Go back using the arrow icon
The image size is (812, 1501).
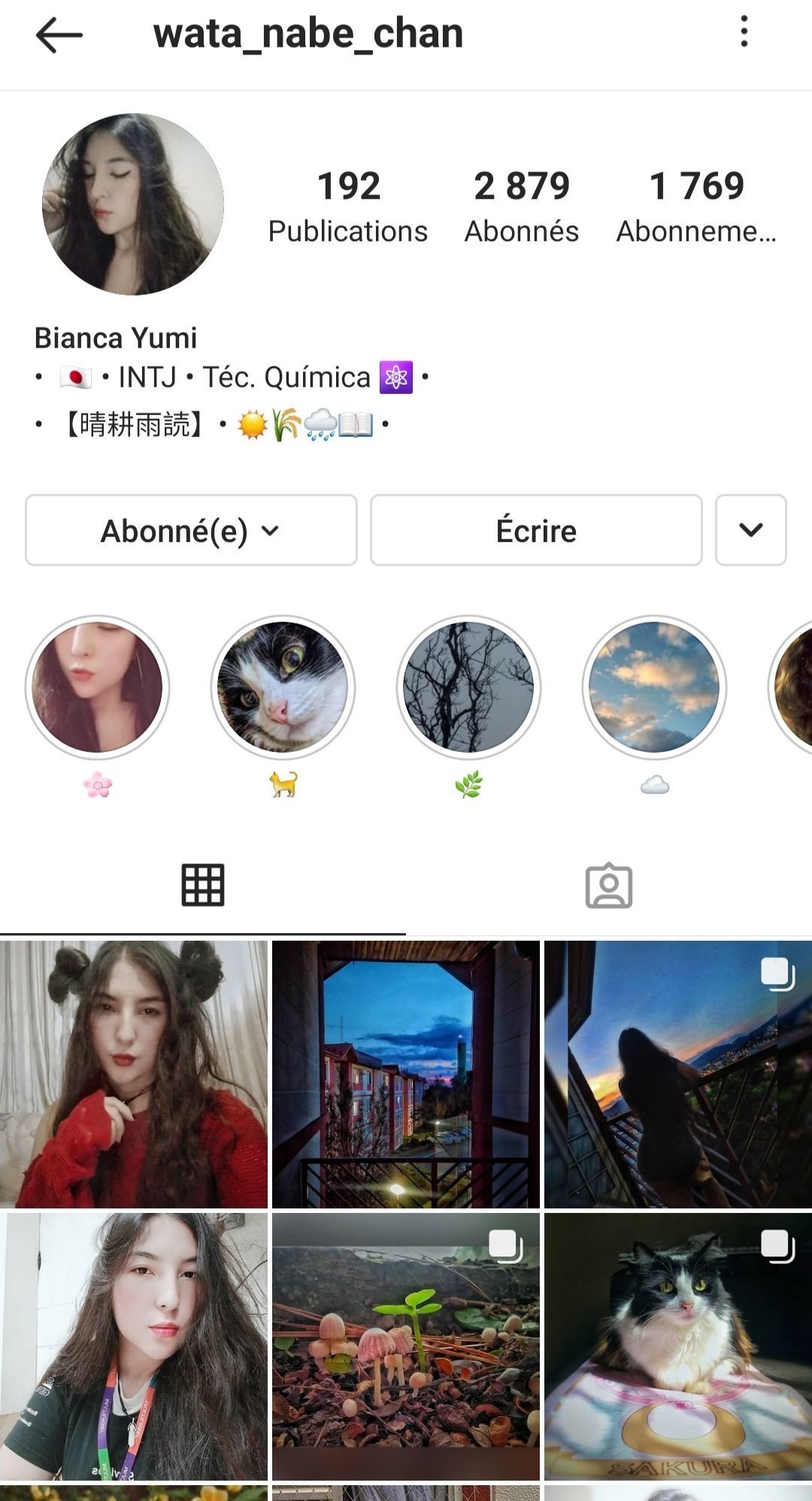(x=59, y=35)
